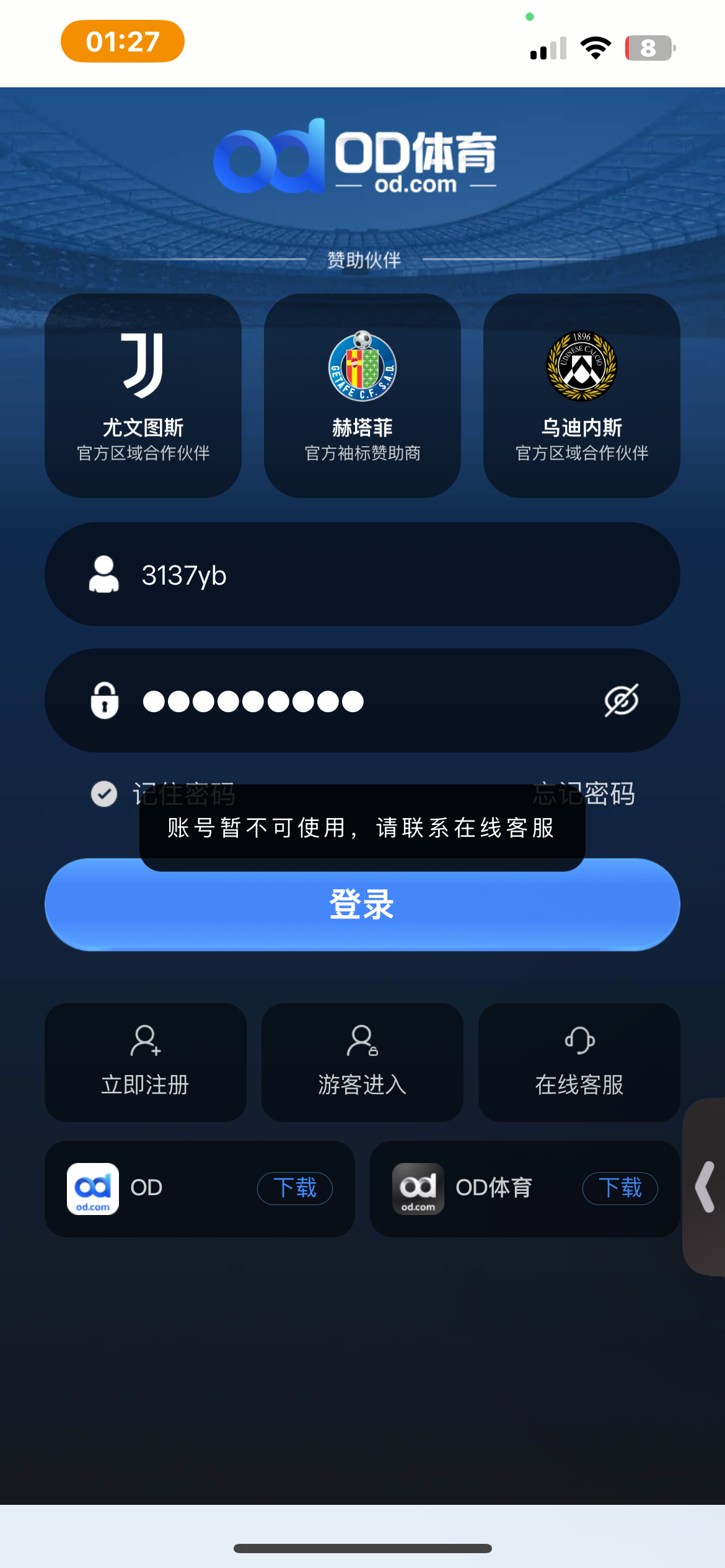The width and height of the screenshot is (725, 1568).
Task: Enter as guest via 游客进入
Action: 362,1062
